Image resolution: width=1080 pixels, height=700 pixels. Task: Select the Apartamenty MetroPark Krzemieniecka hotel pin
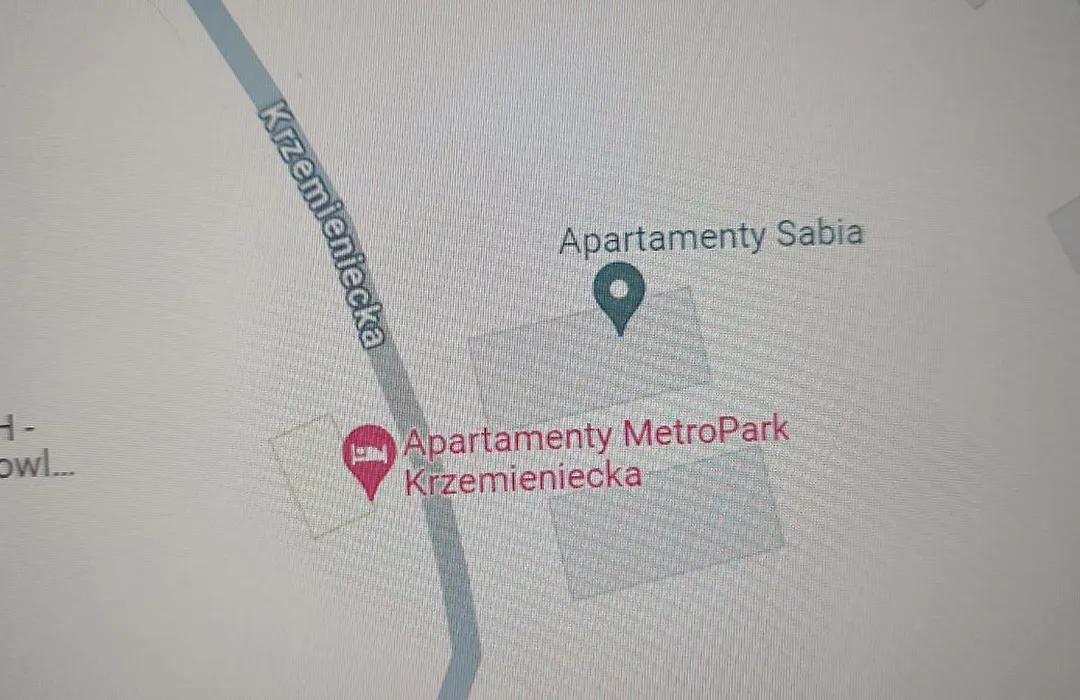click(x=370, y=454)
